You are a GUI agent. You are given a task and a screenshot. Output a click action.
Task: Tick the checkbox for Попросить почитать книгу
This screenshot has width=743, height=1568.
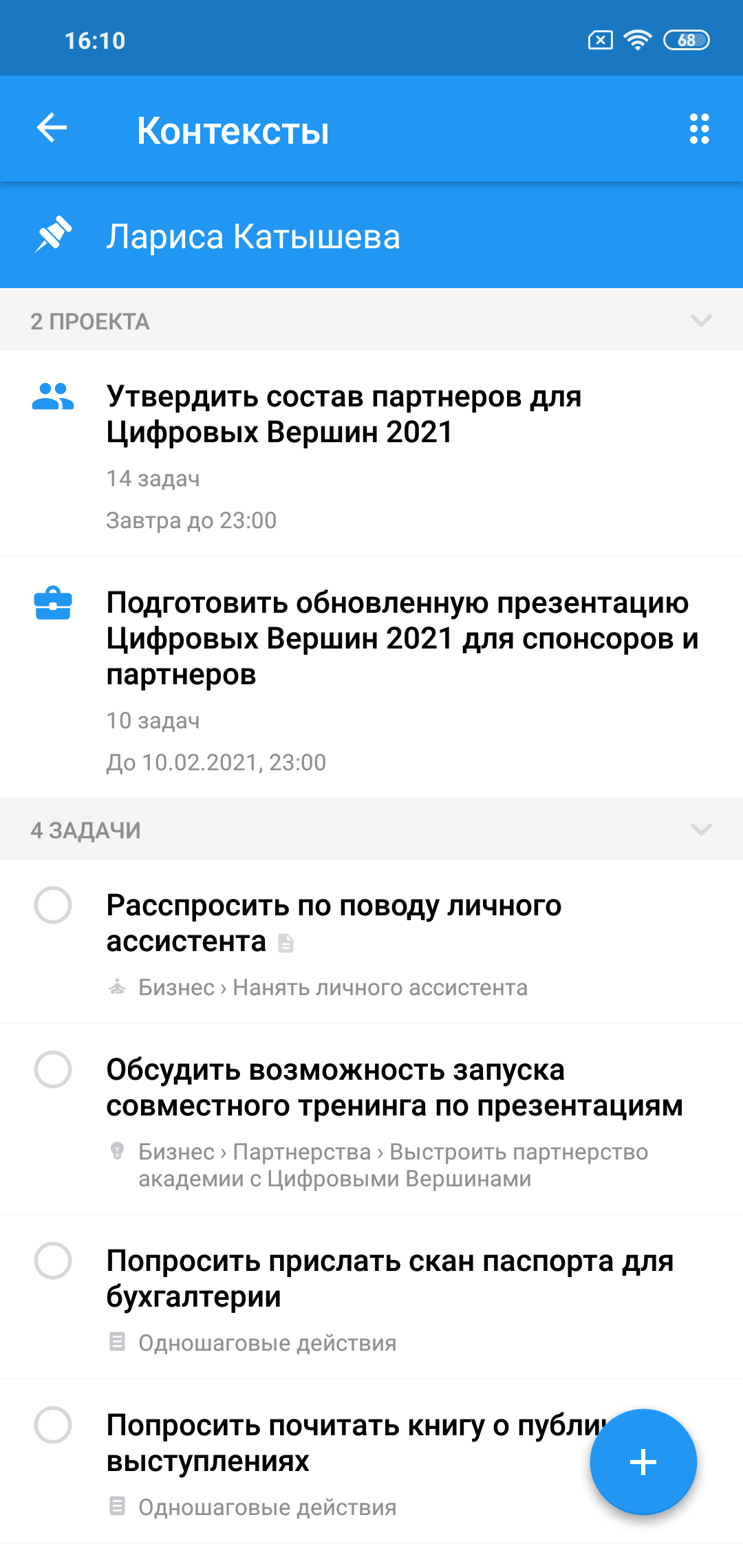[x=53, y=1425]
